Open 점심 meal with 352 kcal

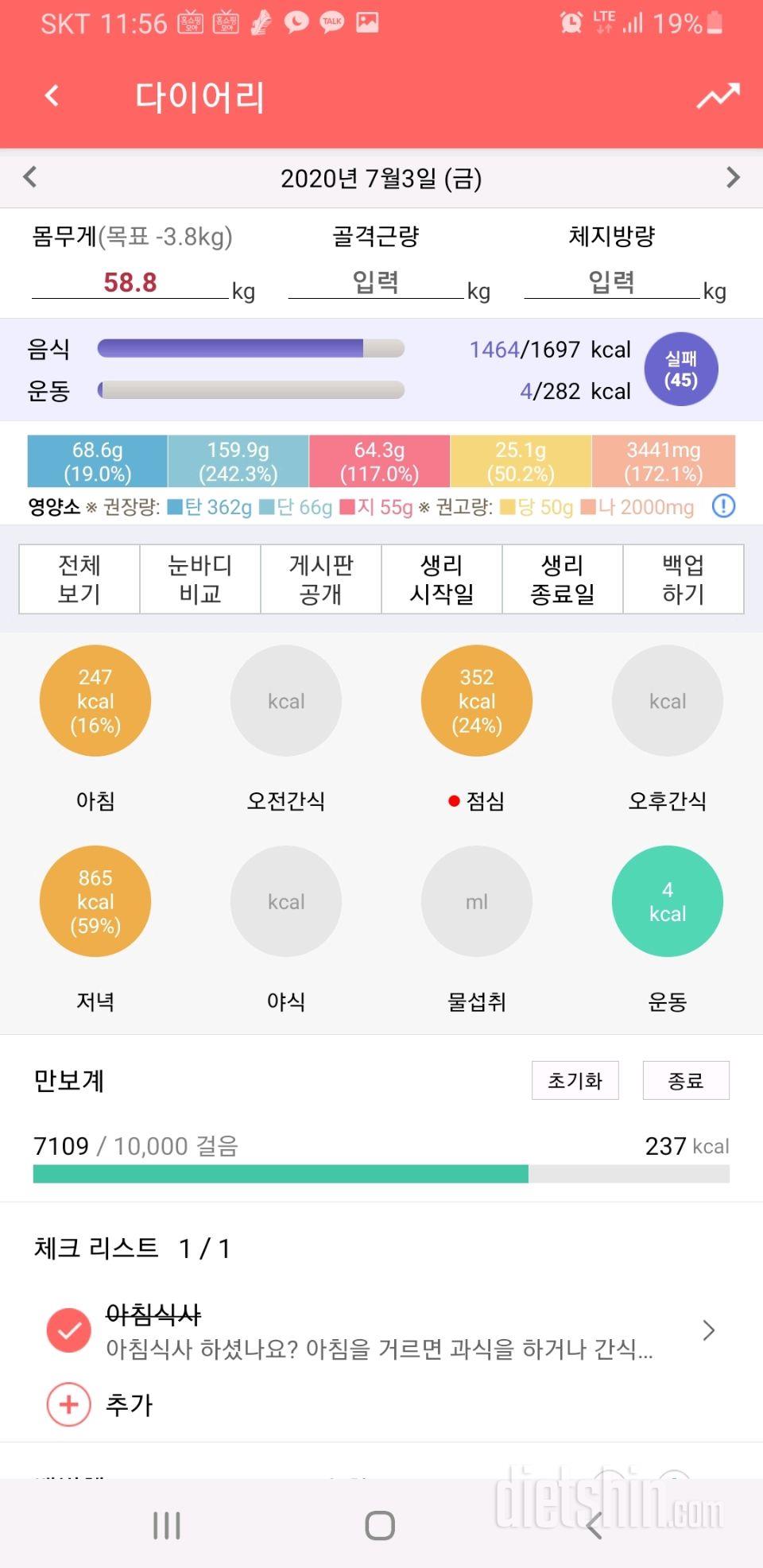[477, 701]
